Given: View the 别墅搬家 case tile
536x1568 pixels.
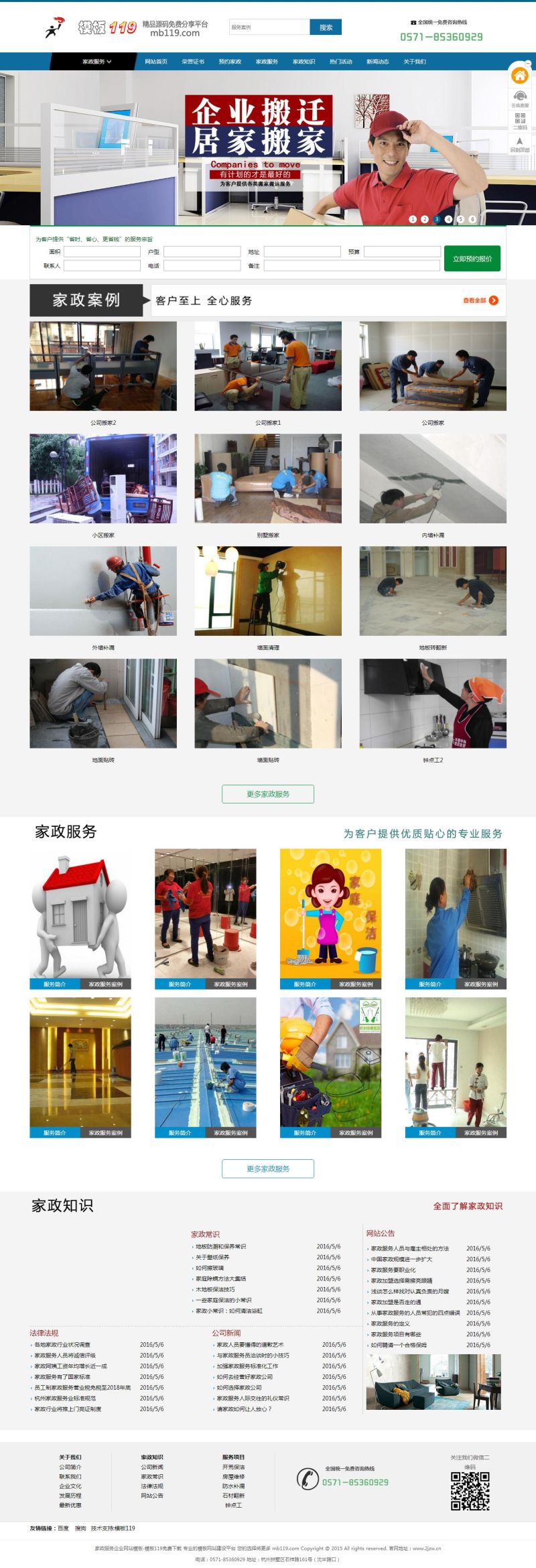Looking at the screenshot, I should (268, 478).
